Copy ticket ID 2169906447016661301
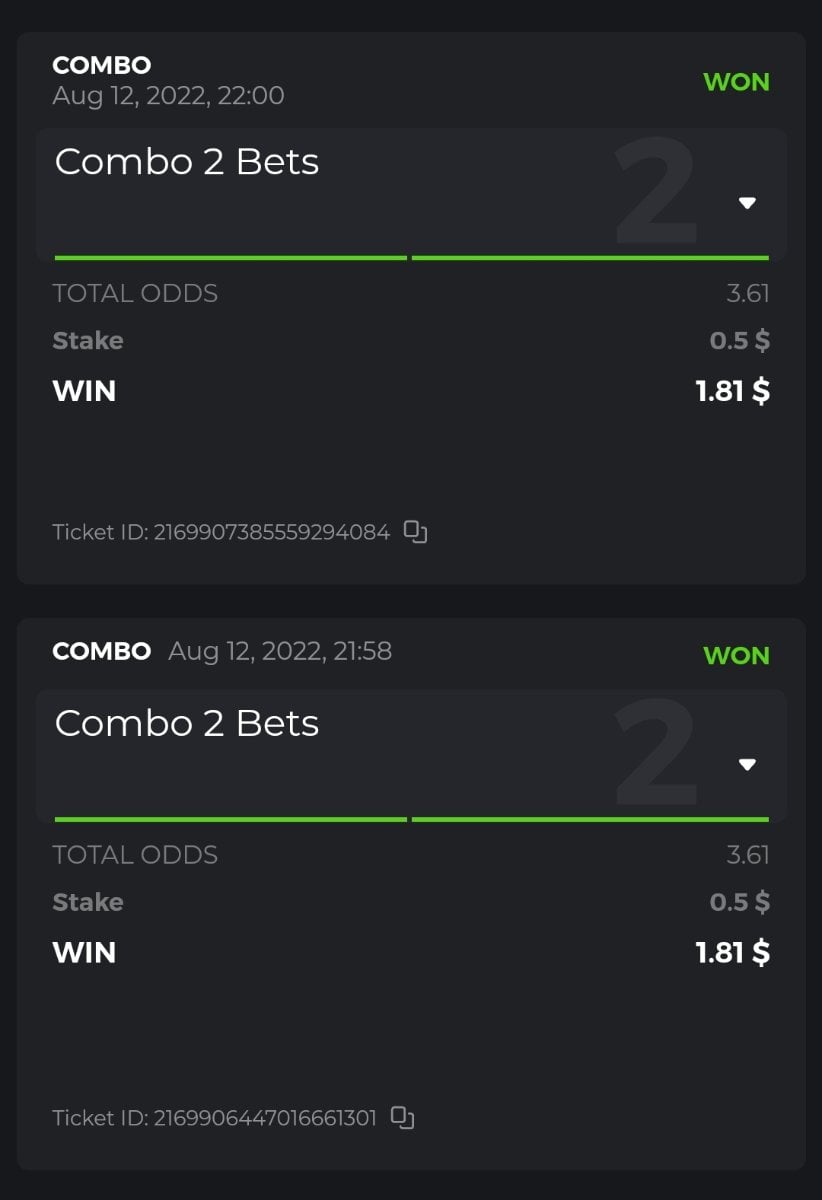 (x=402, y=1118)
